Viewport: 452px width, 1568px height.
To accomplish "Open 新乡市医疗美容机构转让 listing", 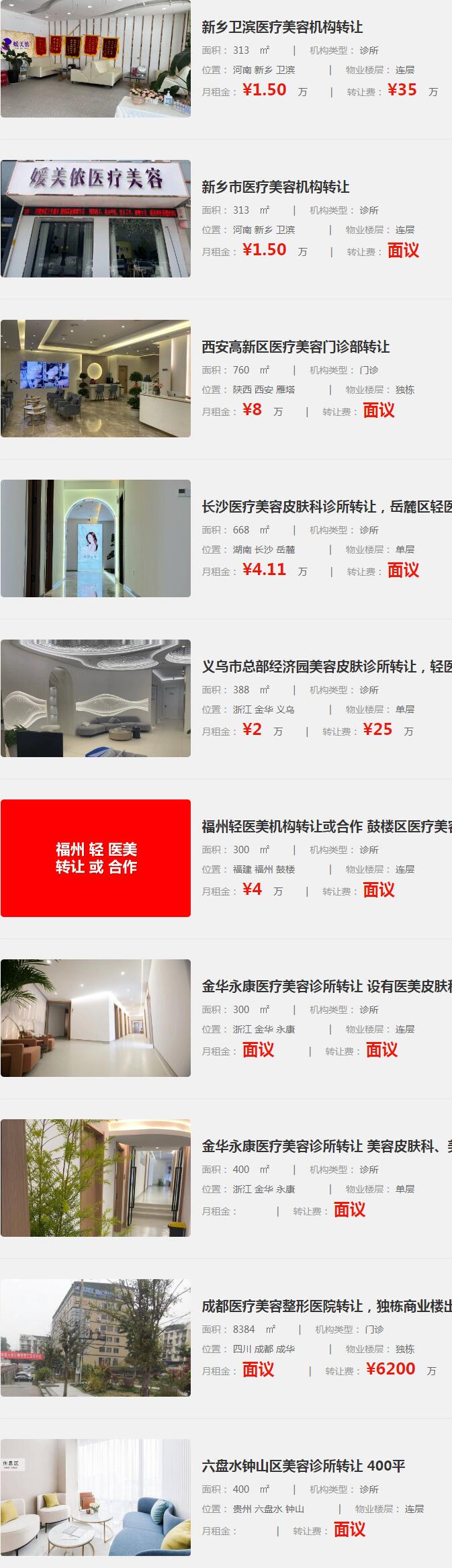I will (x=275, y=187).
